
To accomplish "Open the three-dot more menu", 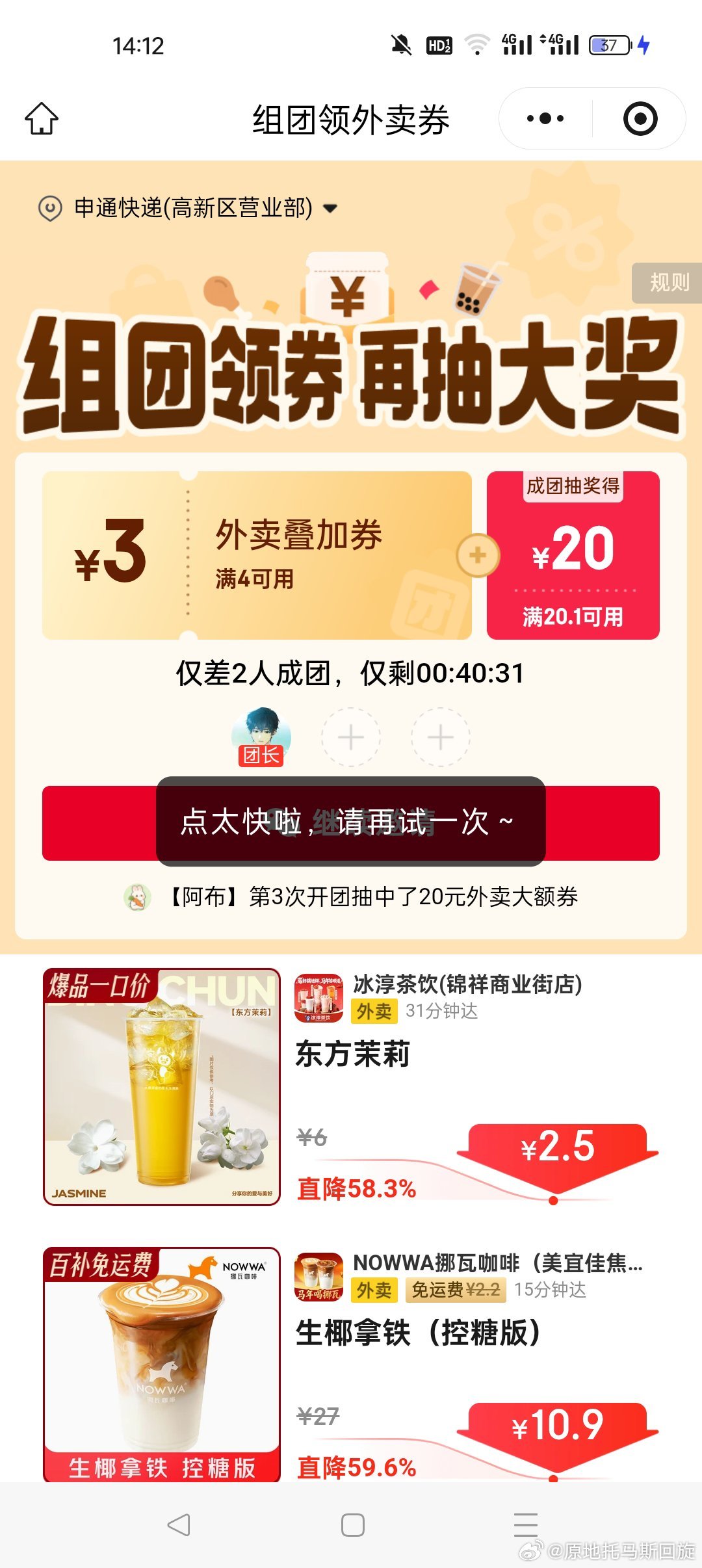I will pos(545,119).
